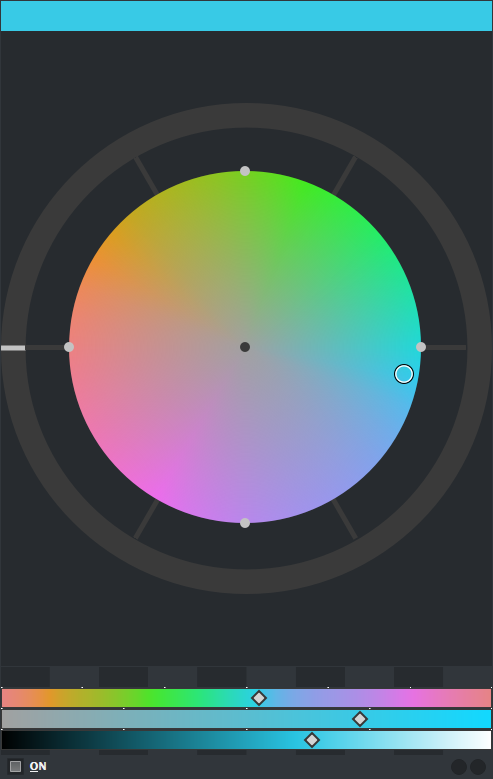Screen dimensions: 493x779
Task: Tap the current cyan color preview bar
Action: pos(246,16)
